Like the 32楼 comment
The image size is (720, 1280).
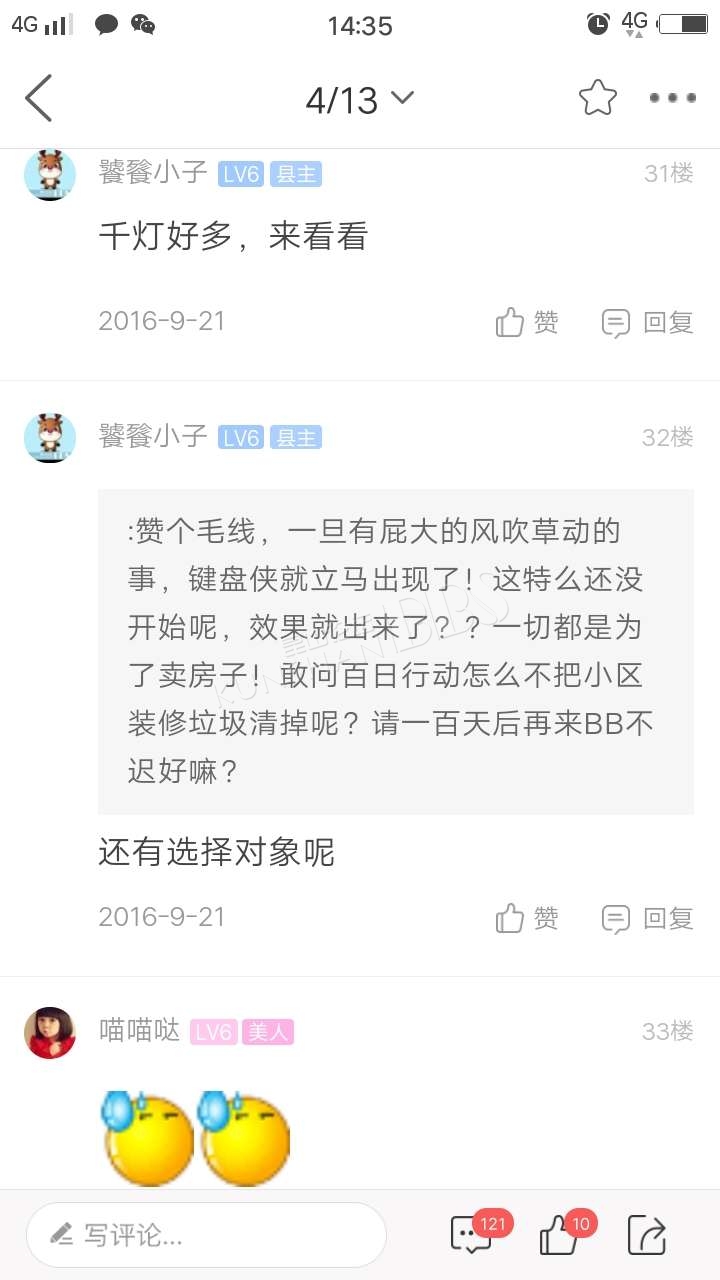(527, 917)
